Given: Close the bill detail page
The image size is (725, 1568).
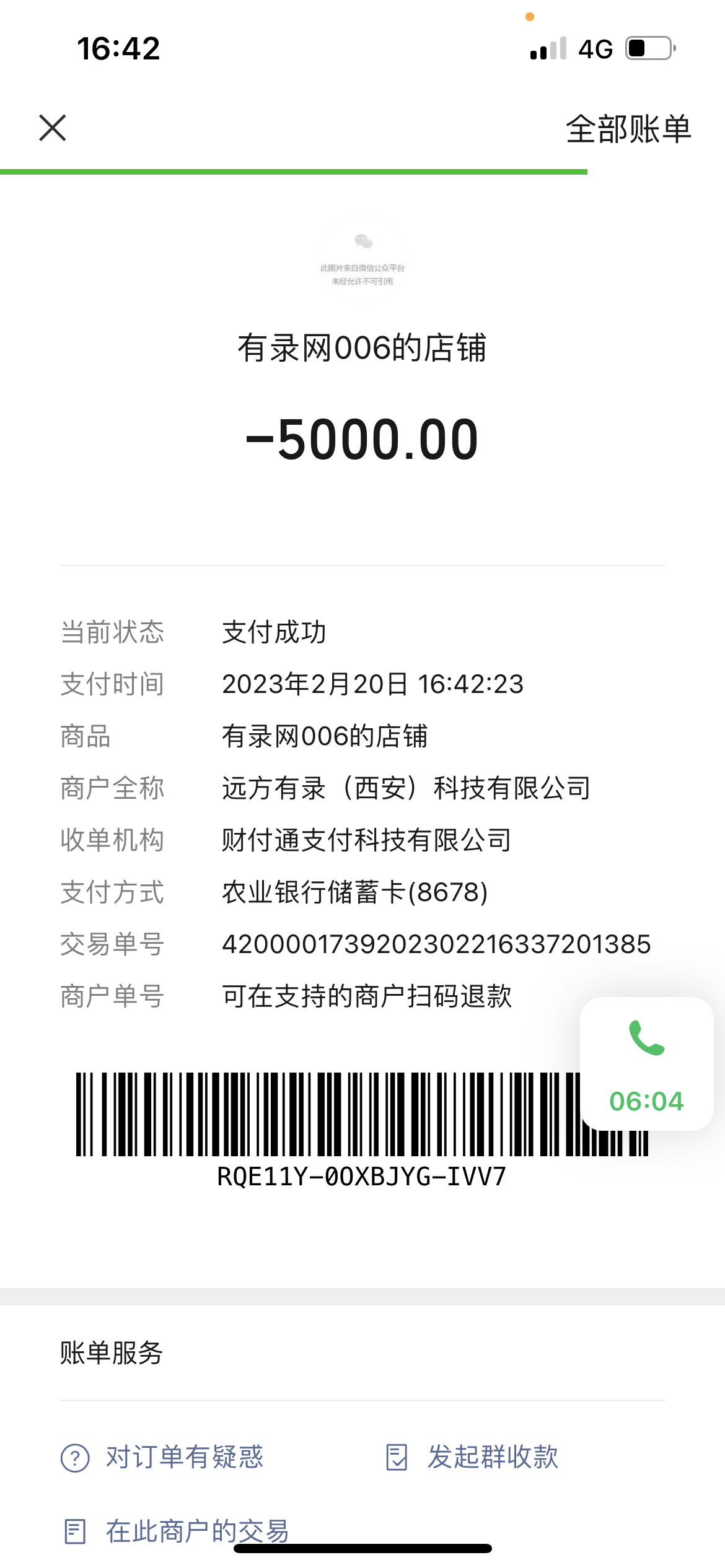Looking at the screenshot, I should (53, 128).
